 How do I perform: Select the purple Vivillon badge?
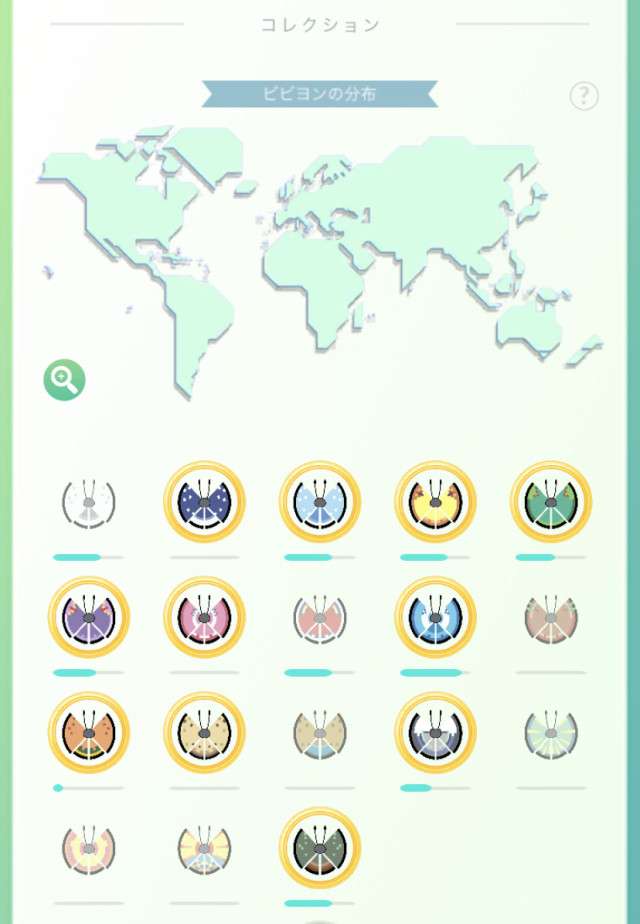tap(89, 617)
